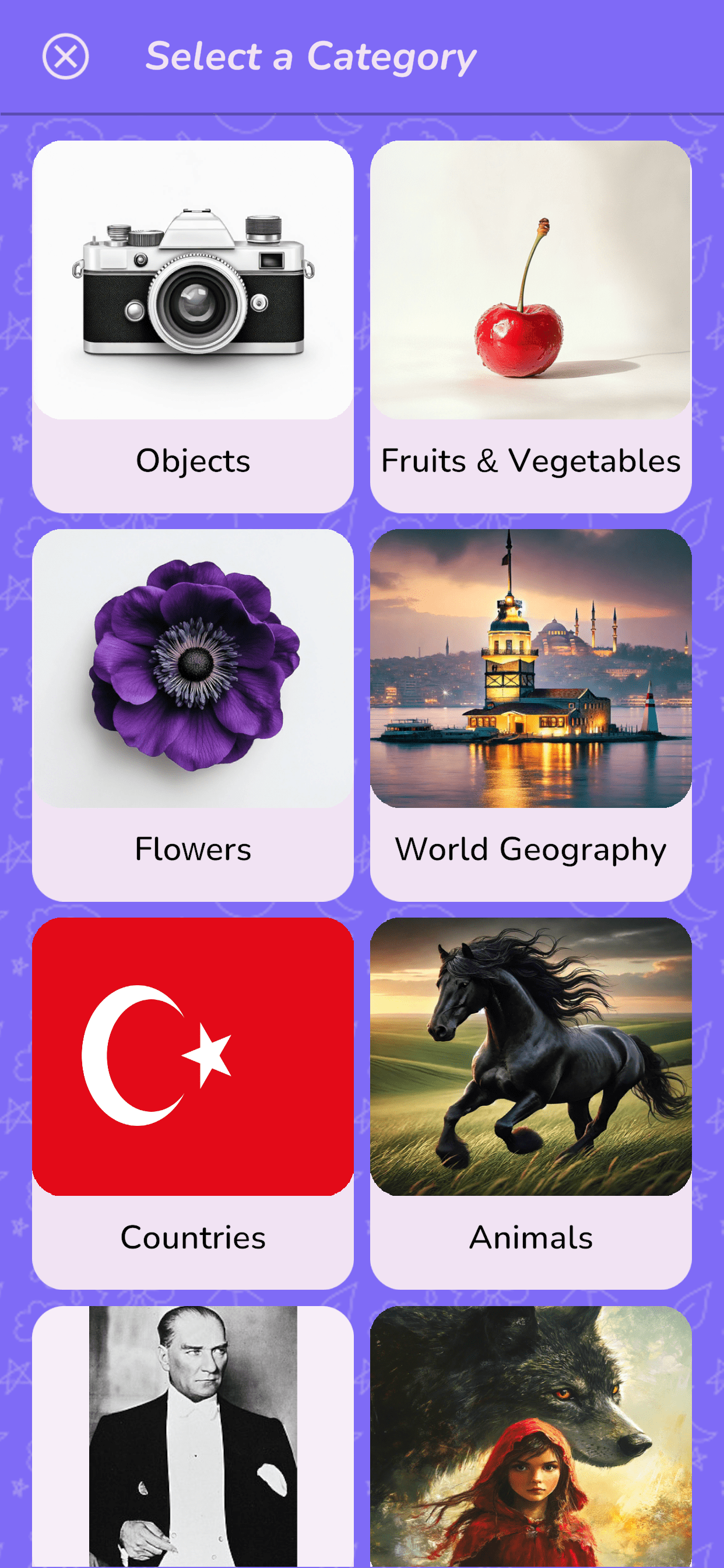
Task: Pick the Animals category
Action: pyautogui.click(x=530, y=1102)
